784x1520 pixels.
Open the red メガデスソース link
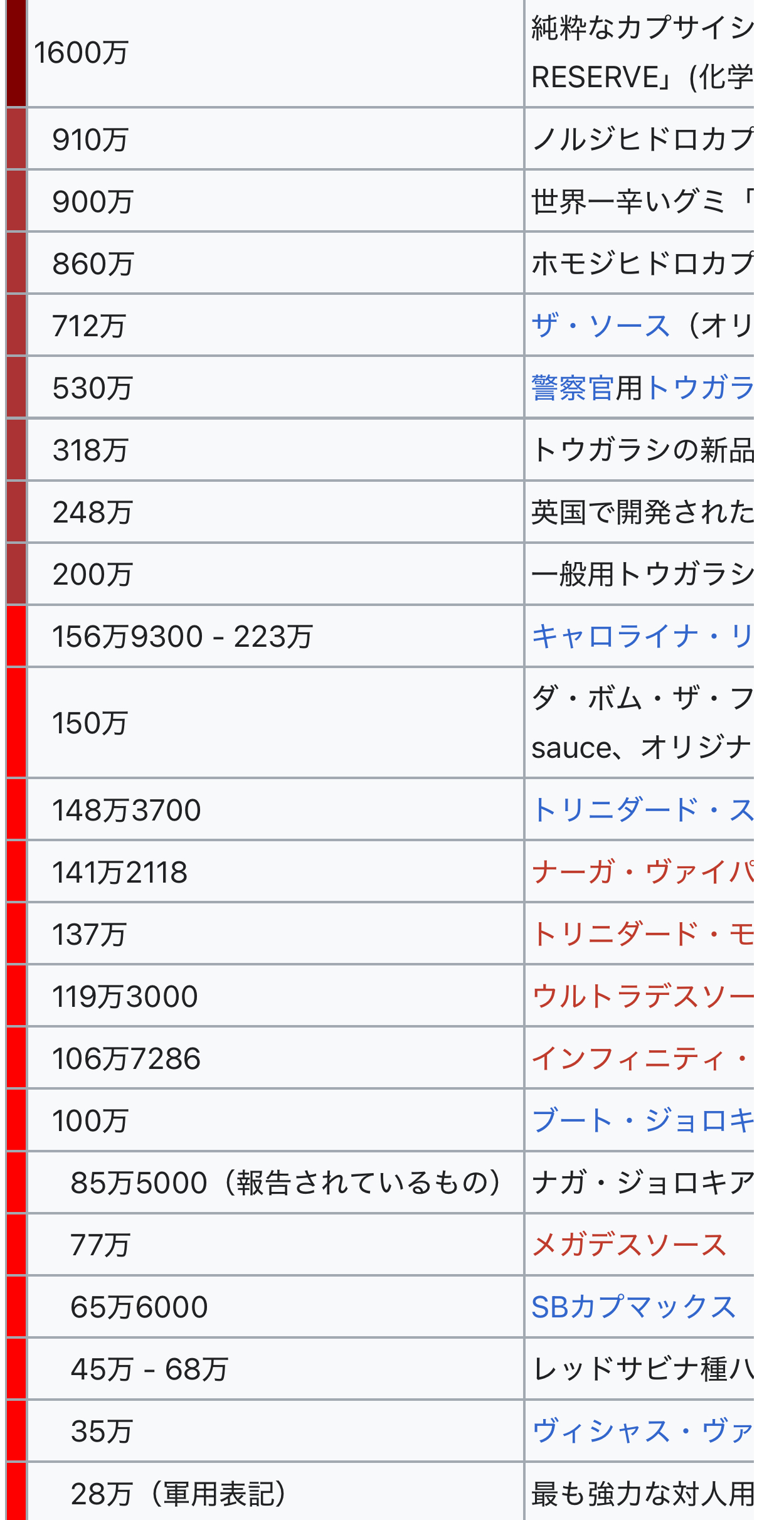point(629,1245)
